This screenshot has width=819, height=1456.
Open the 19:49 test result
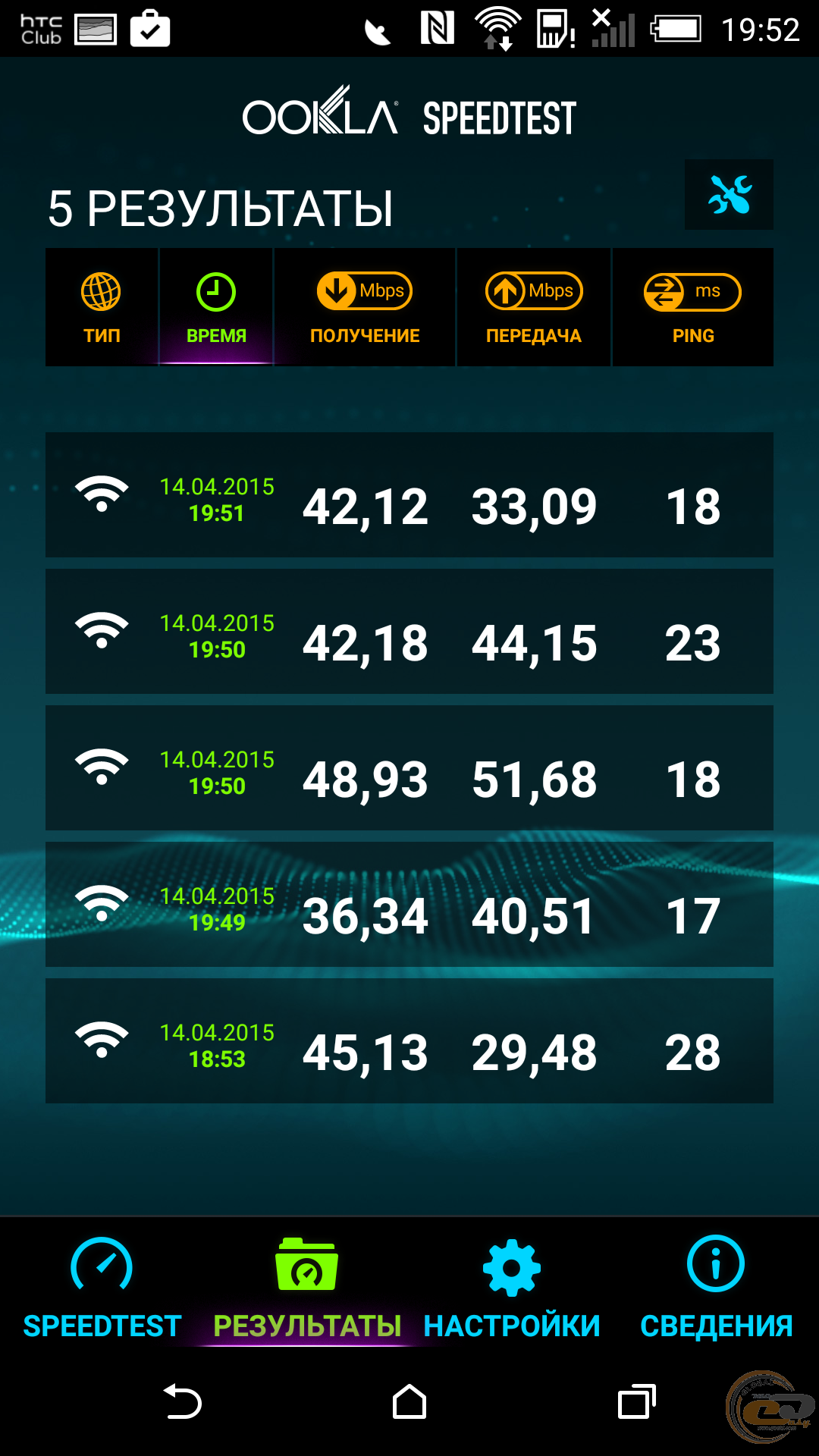coord(409,904)
